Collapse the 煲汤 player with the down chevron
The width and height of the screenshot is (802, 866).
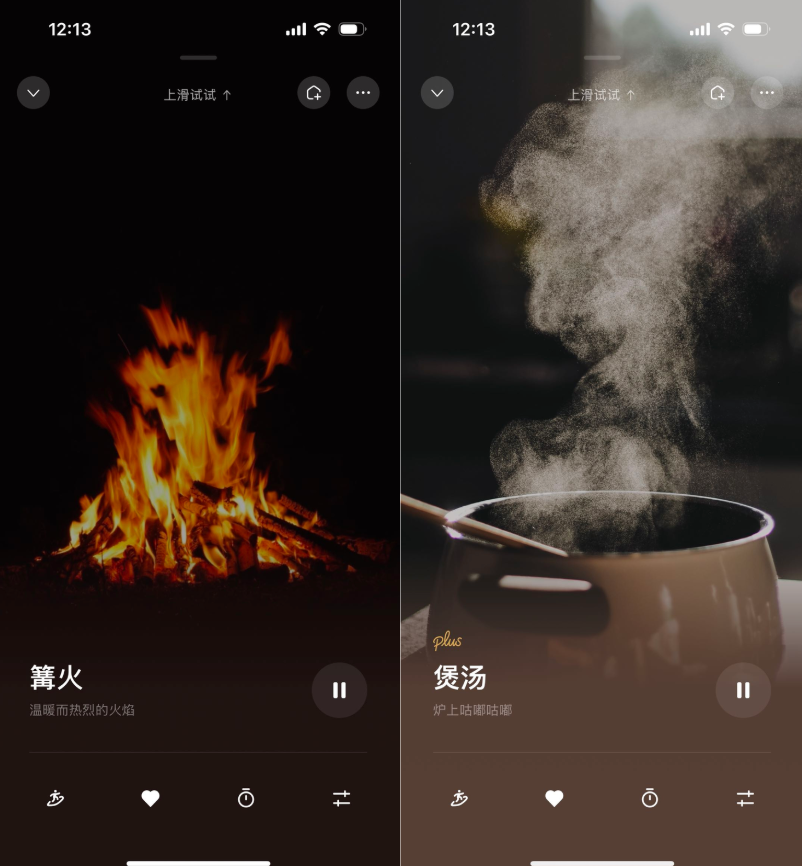pyautogui.click(x=437, y=93)
